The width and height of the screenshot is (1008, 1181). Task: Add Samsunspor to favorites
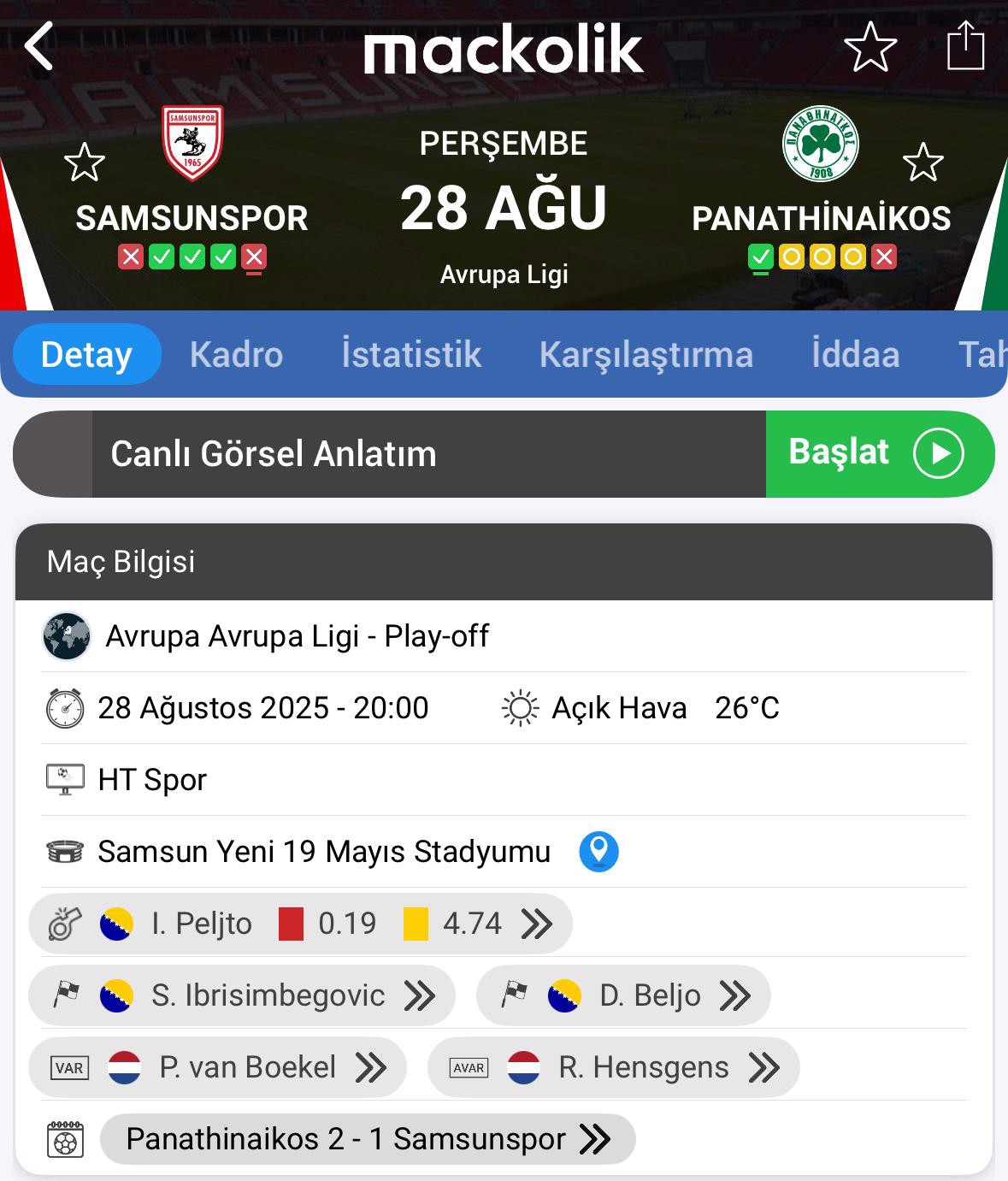tap(85, 162)
